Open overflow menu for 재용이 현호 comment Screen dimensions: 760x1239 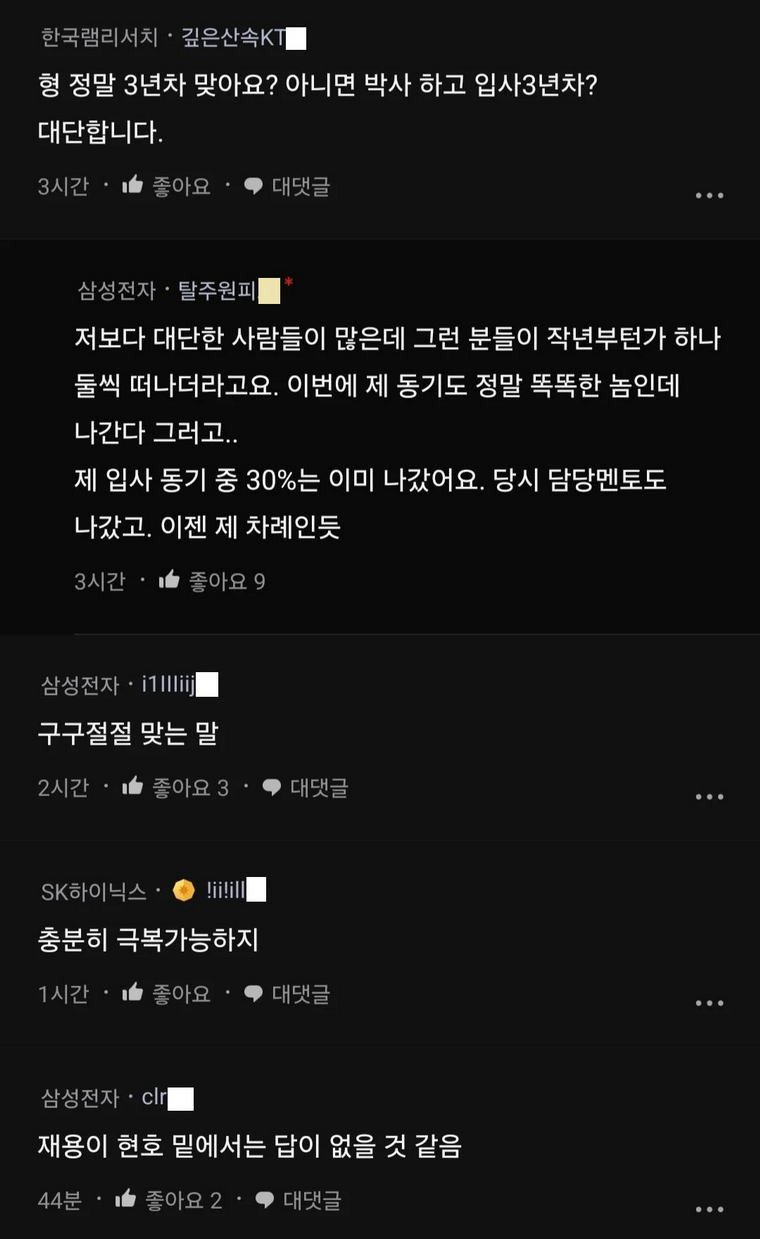[x=709, y=1209]
